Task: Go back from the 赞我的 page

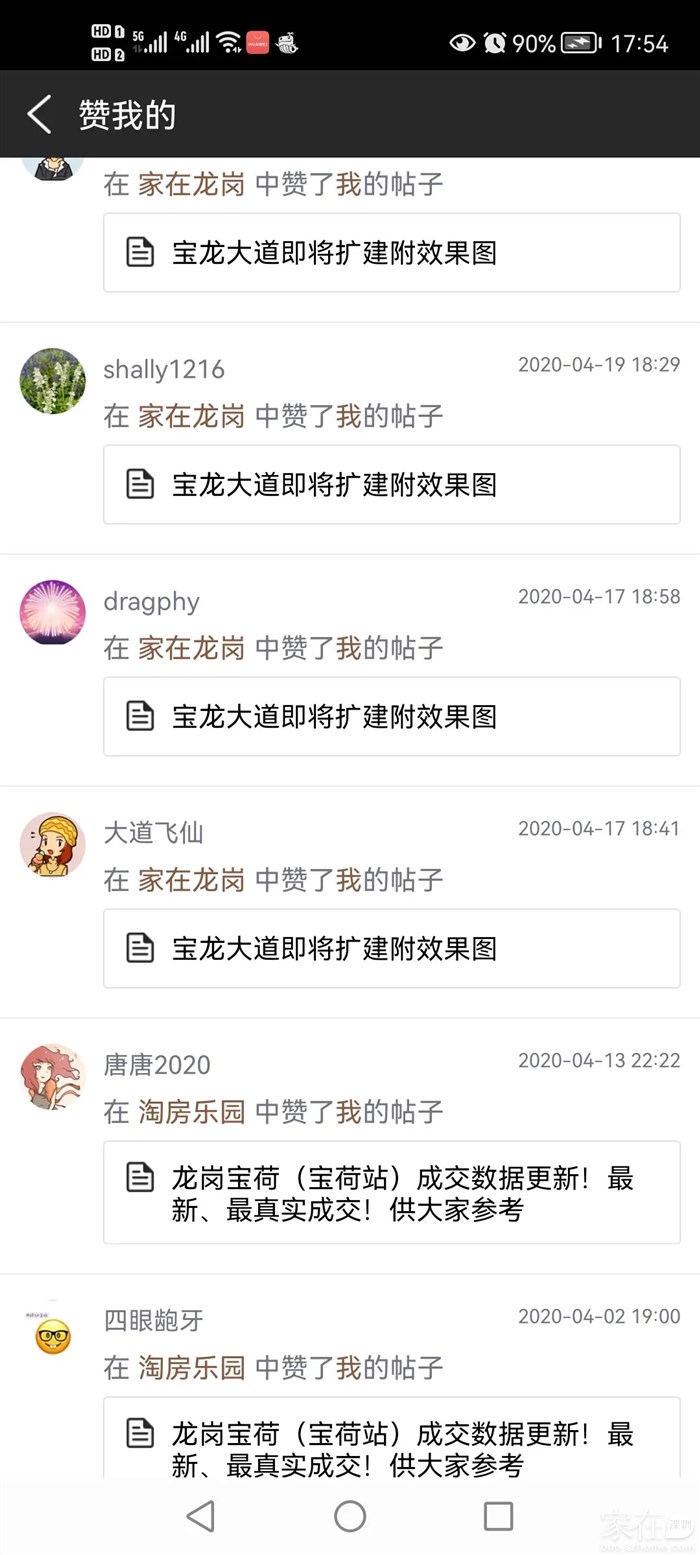Action: point(40,115)
